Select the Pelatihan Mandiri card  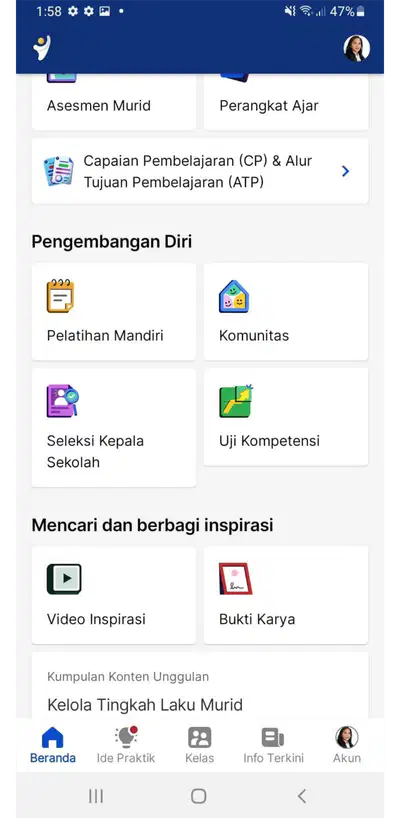coord(114,311)
